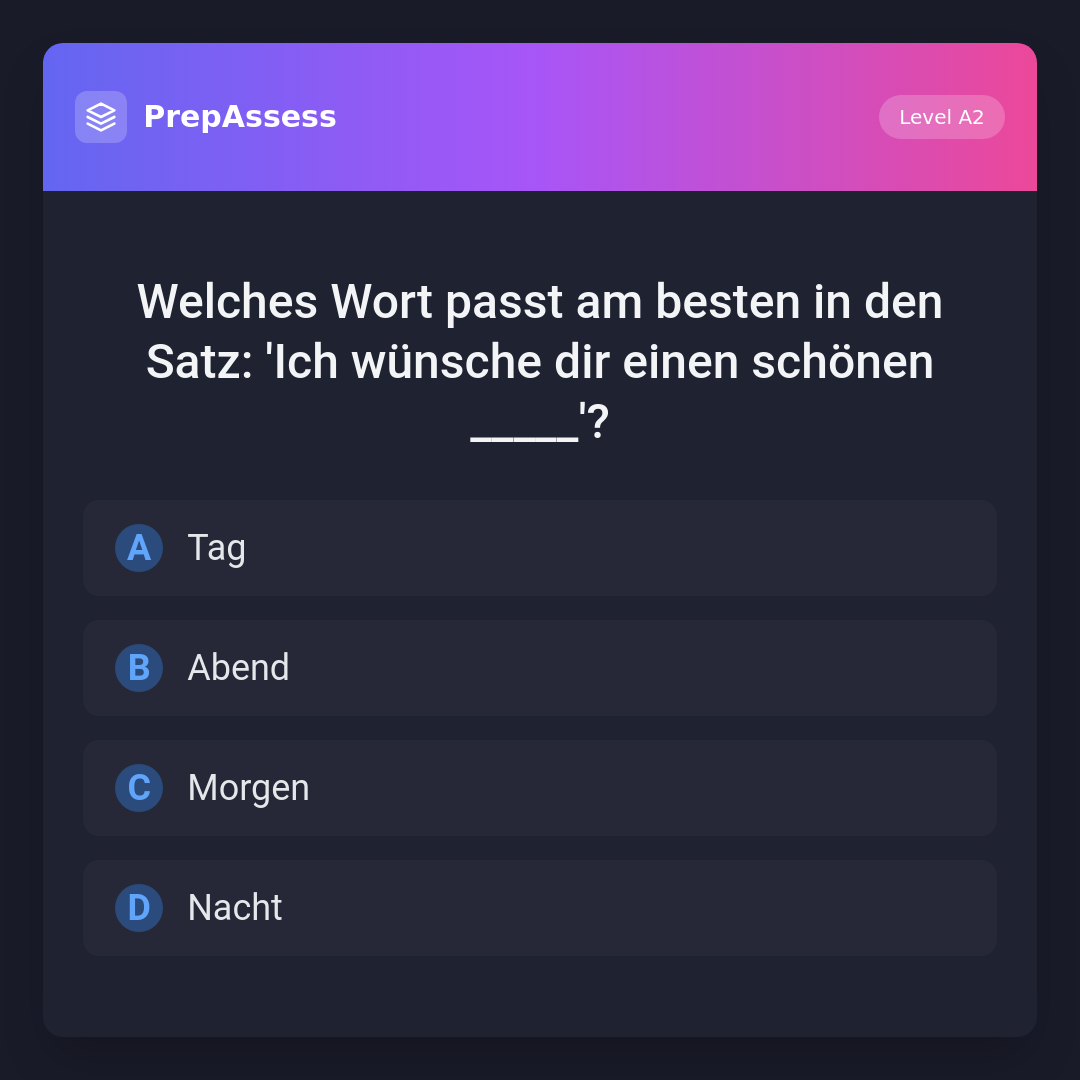The image size is (1080, 1080).
Task: Select answer A, Tag
Action: coord(540,548)
